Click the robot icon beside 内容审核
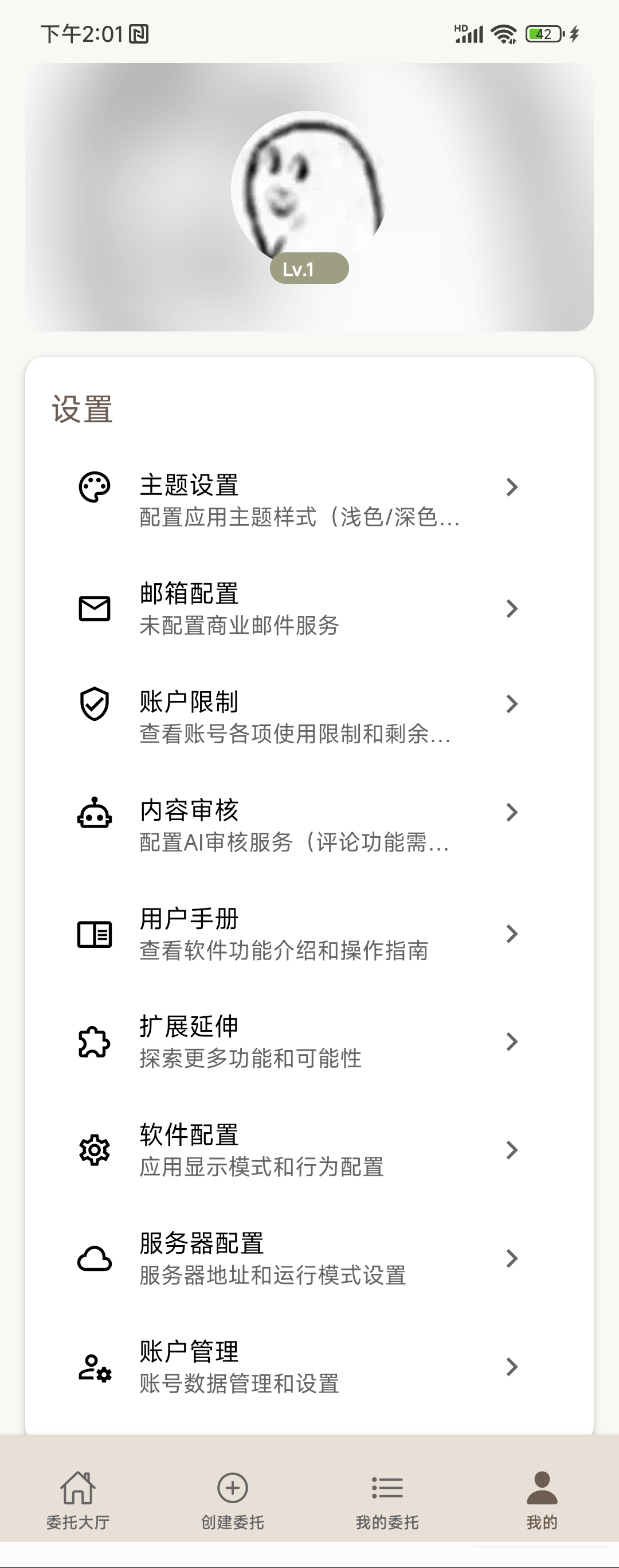This screenshot has height=1568, width=619. (93, 812)
